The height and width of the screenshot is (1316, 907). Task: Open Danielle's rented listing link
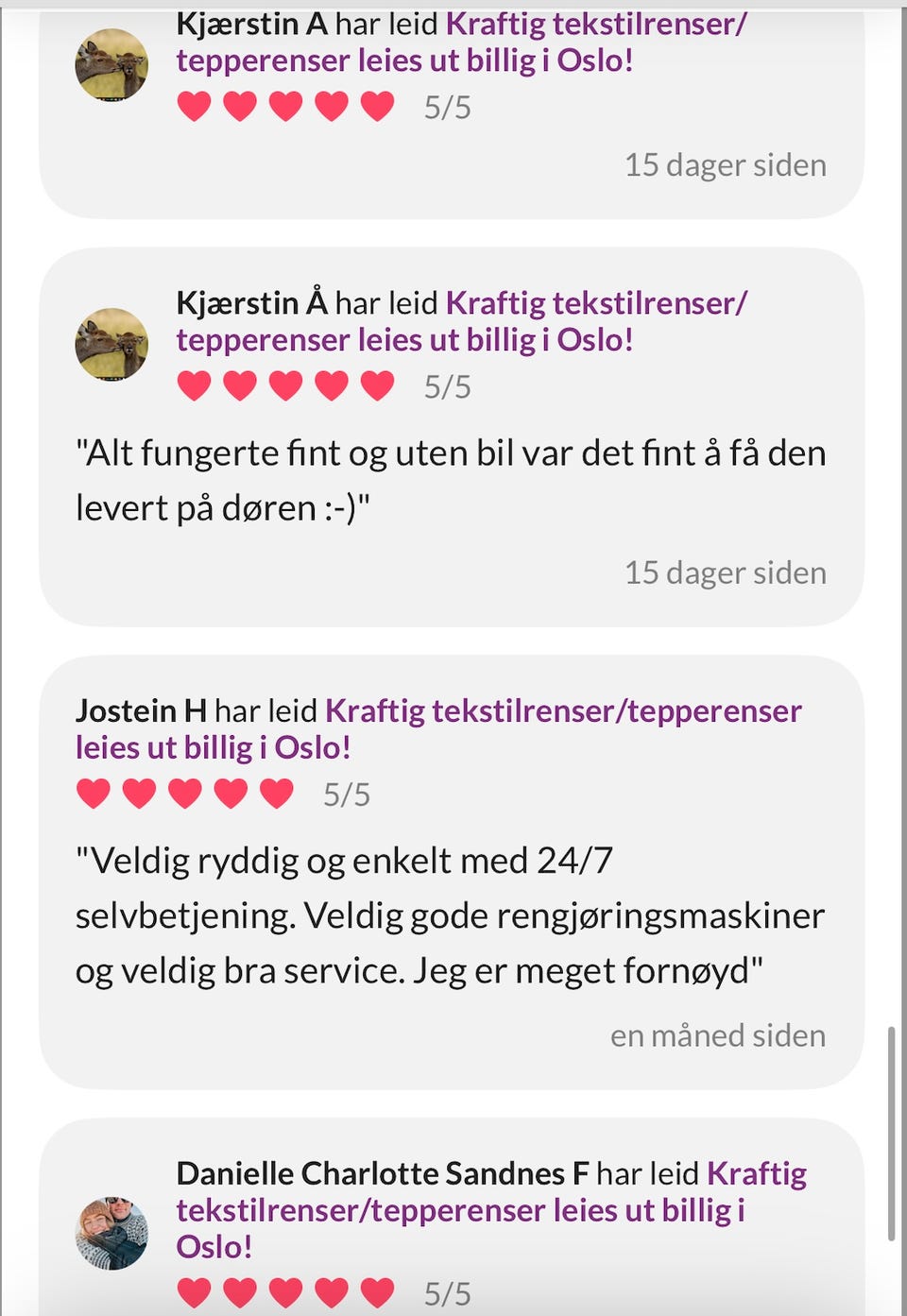pyautogui.click(x=453, y=1209)
